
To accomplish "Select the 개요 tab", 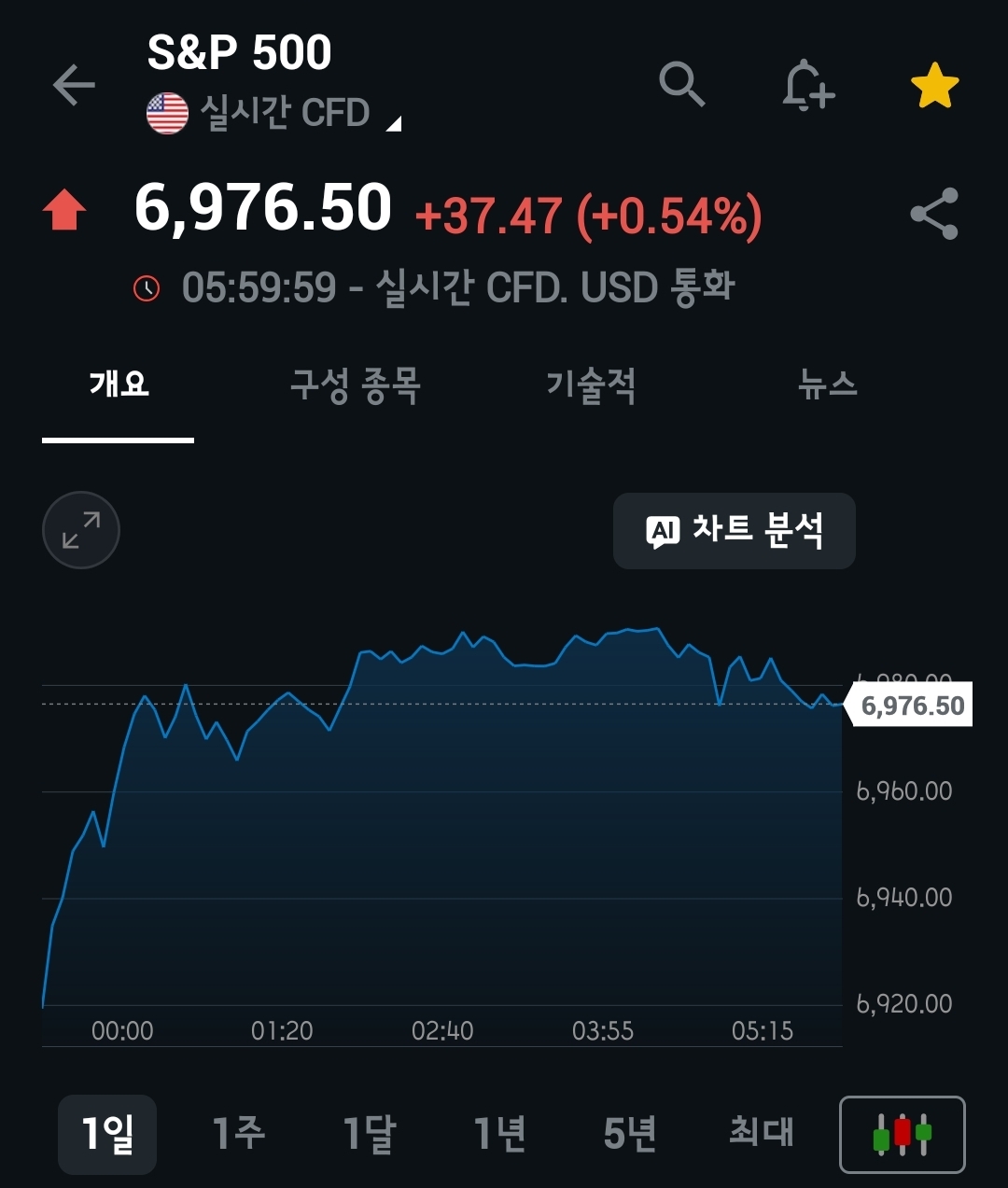I will [x=119, y=384].
